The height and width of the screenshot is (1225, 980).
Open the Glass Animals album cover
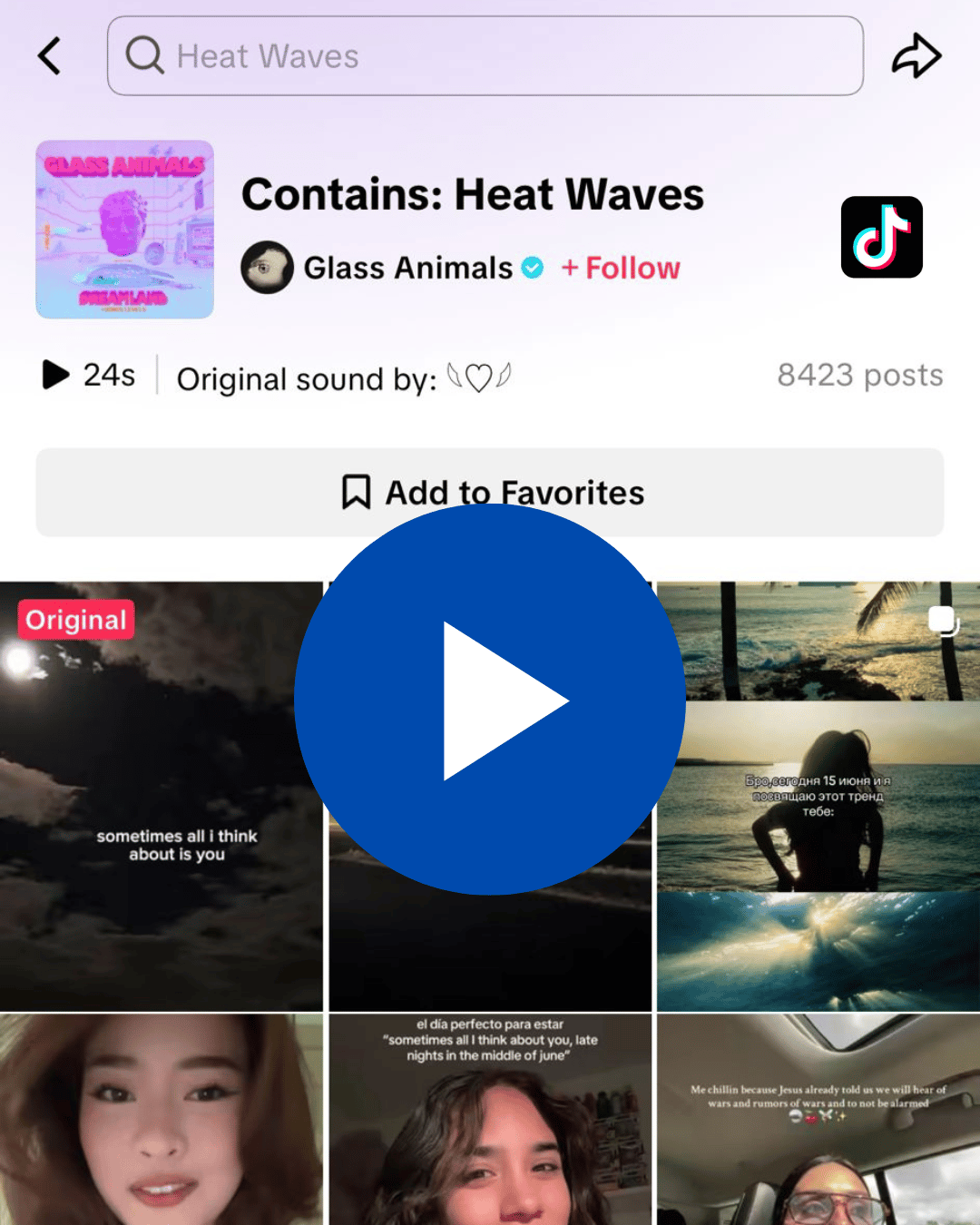click(x=125, y=230)
